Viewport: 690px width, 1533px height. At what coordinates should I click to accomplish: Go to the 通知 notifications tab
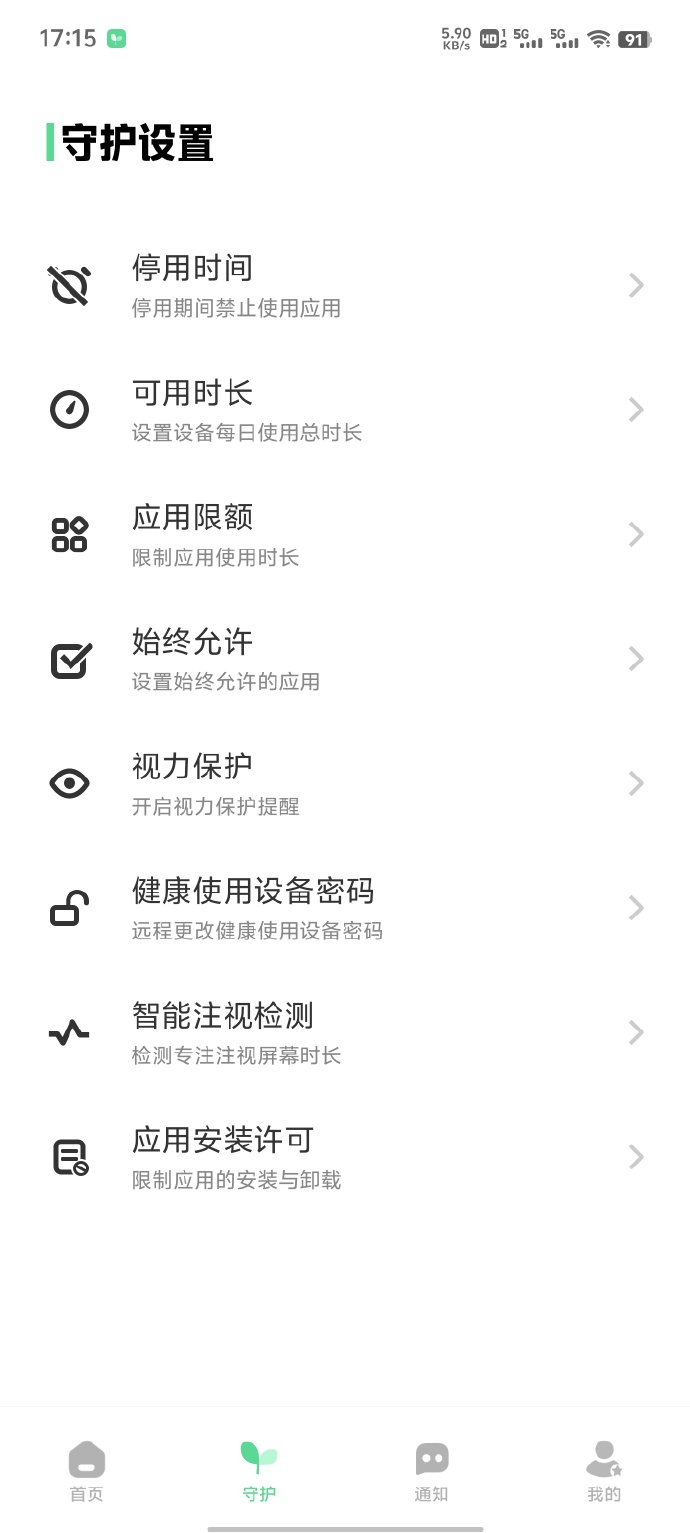pos(431,1472)
